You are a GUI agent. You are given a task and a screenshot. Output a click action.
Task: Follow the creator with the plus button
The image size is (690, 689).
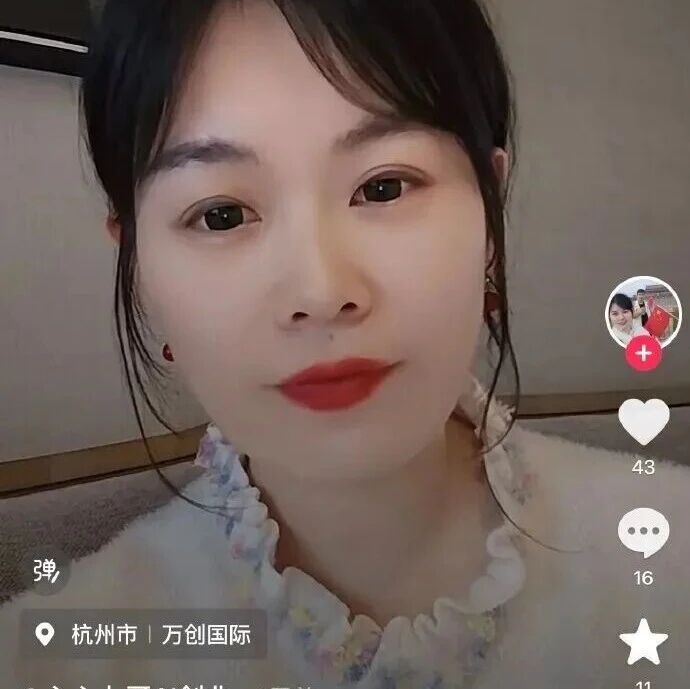pos(644,353)
